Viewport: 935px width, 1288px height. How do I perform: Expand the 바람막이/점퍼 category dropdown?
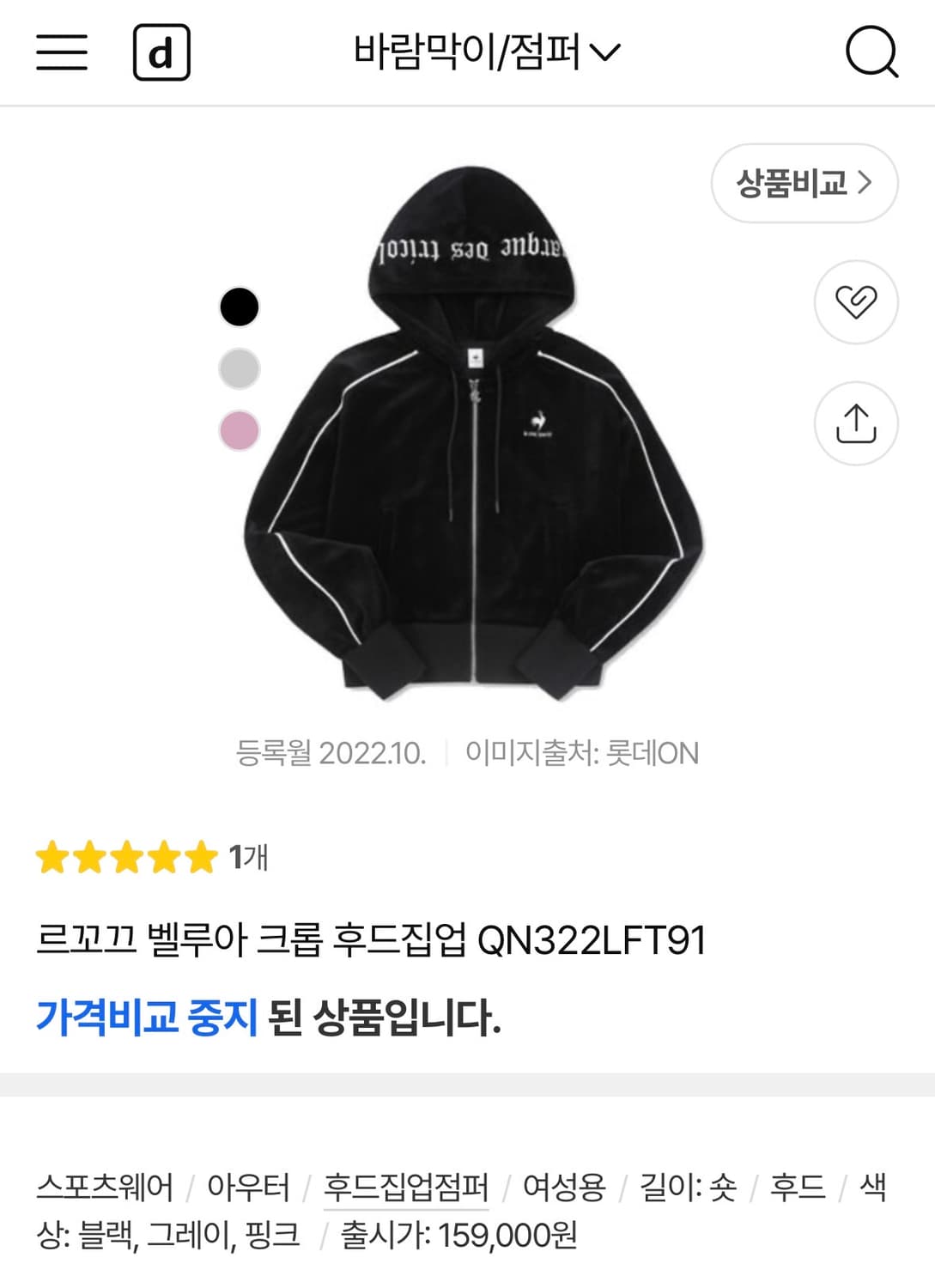[486, 52]
